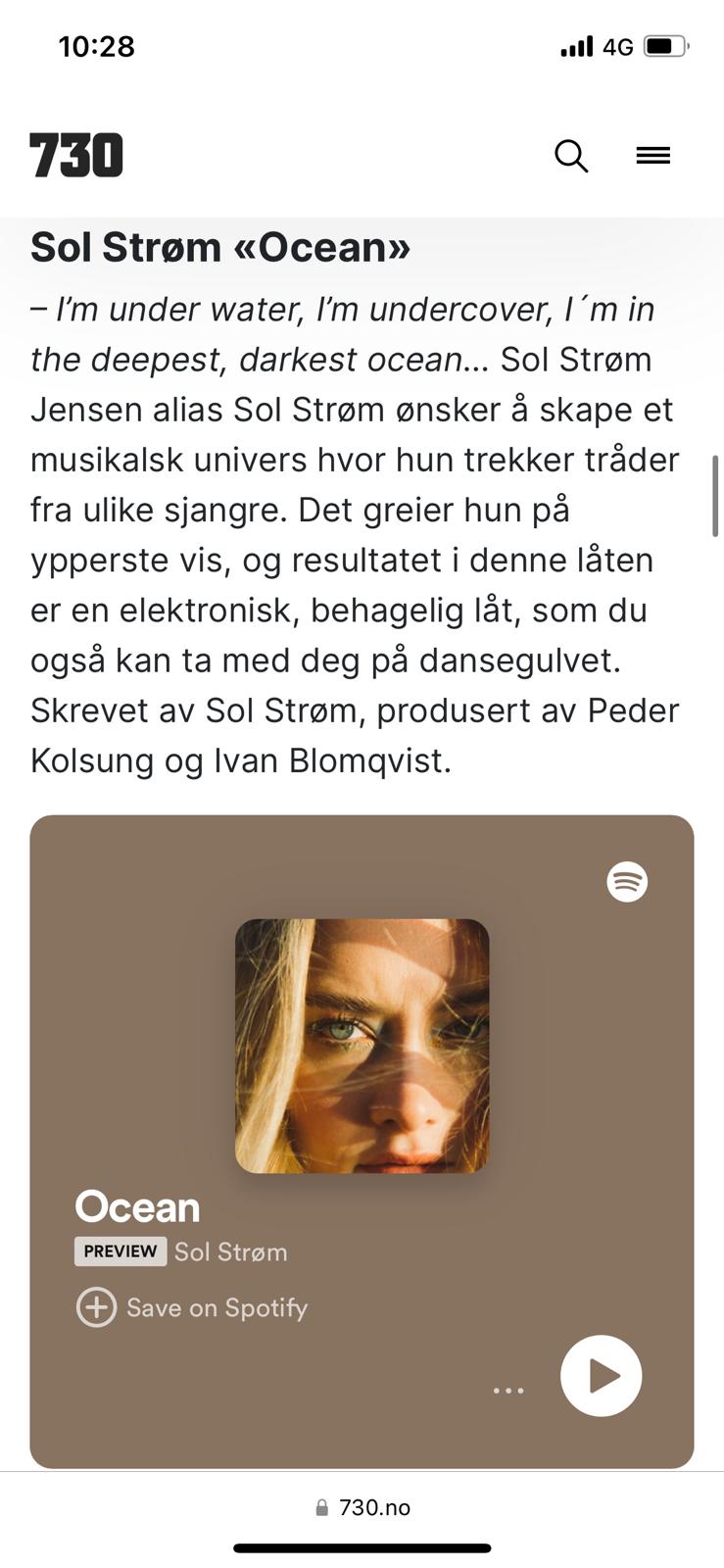Open the hamburger menu
Image resolution: width=724 pixels, height=1568 pixels.
tap(653, 155)
